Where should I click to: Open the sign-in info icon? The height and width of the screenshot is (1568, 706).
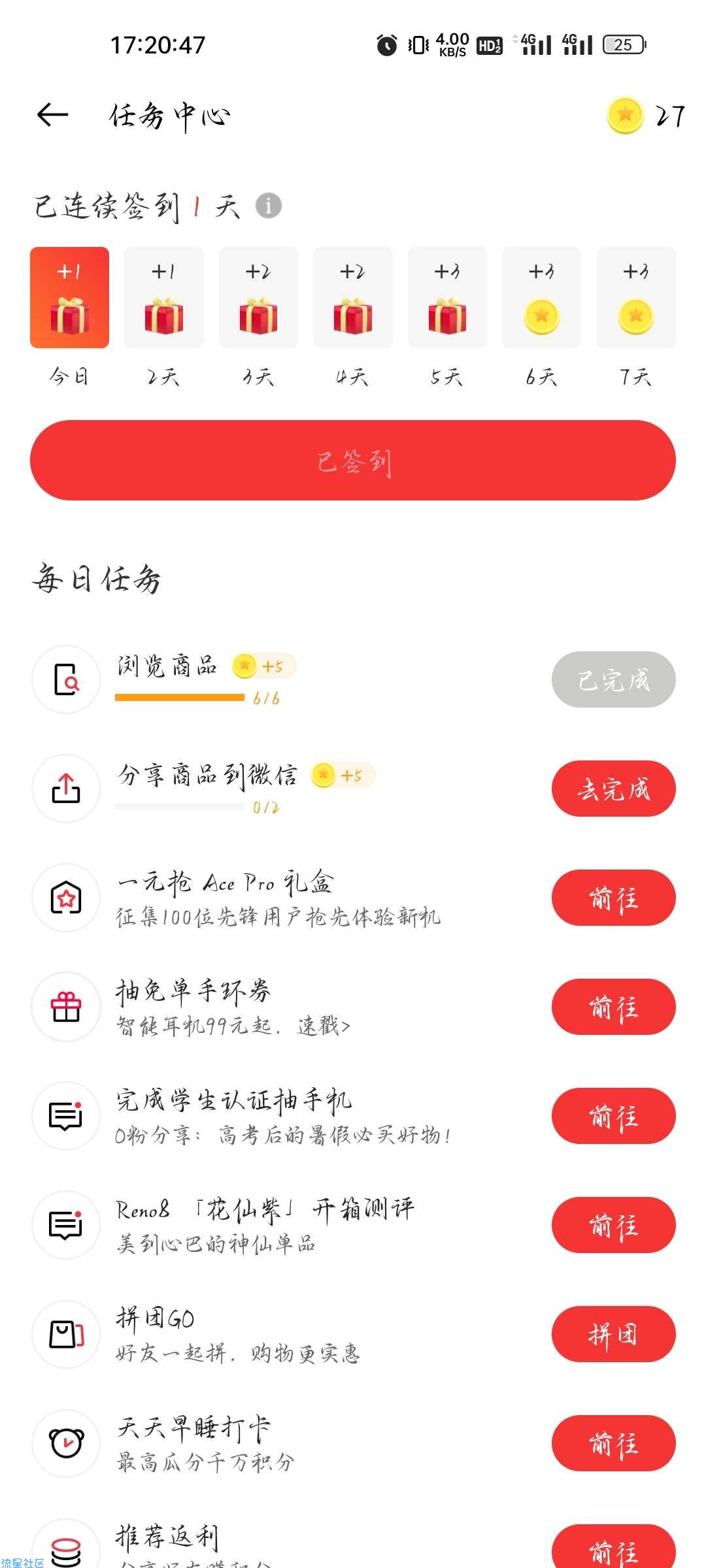coord(269,206)
